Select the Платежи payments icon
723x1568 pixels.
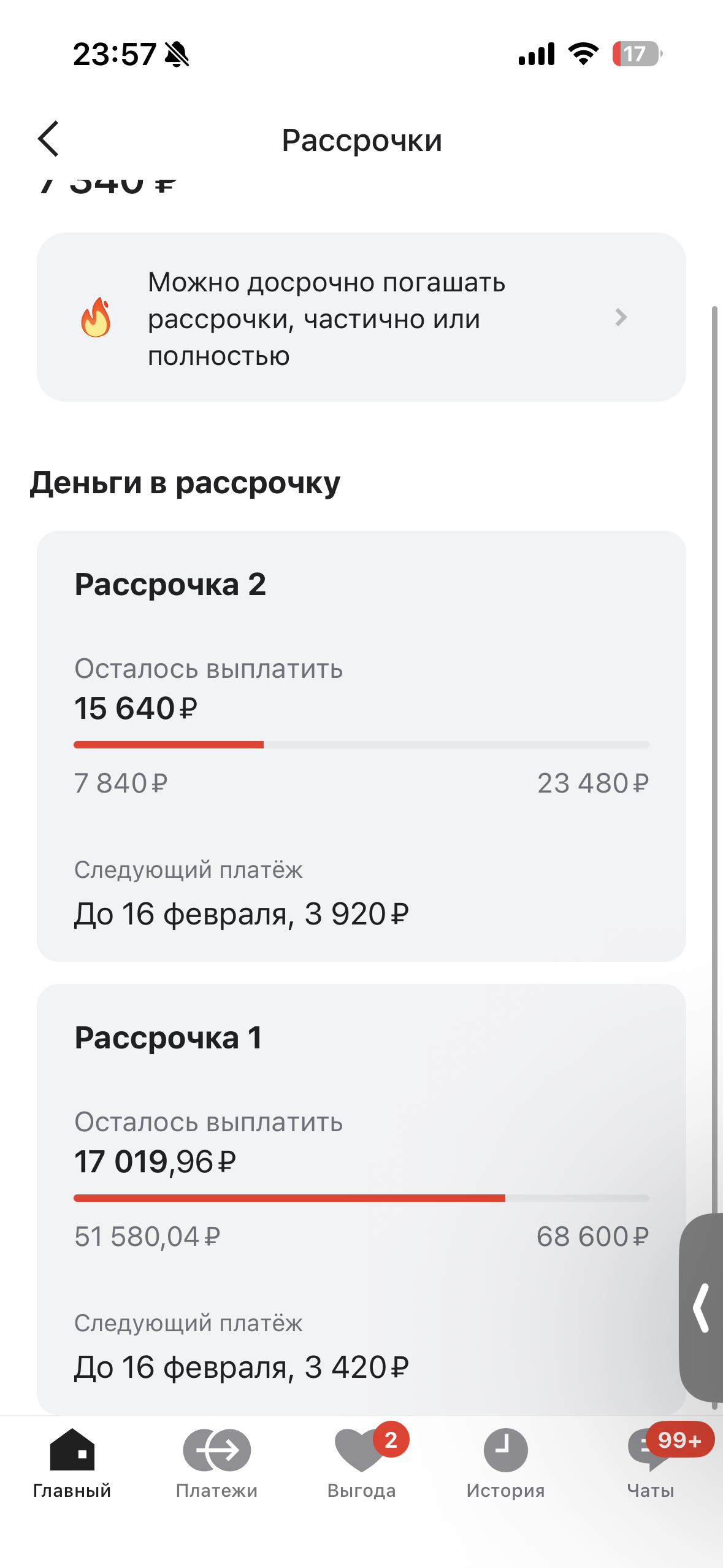pyautogui.click(x=216, y=1451)
